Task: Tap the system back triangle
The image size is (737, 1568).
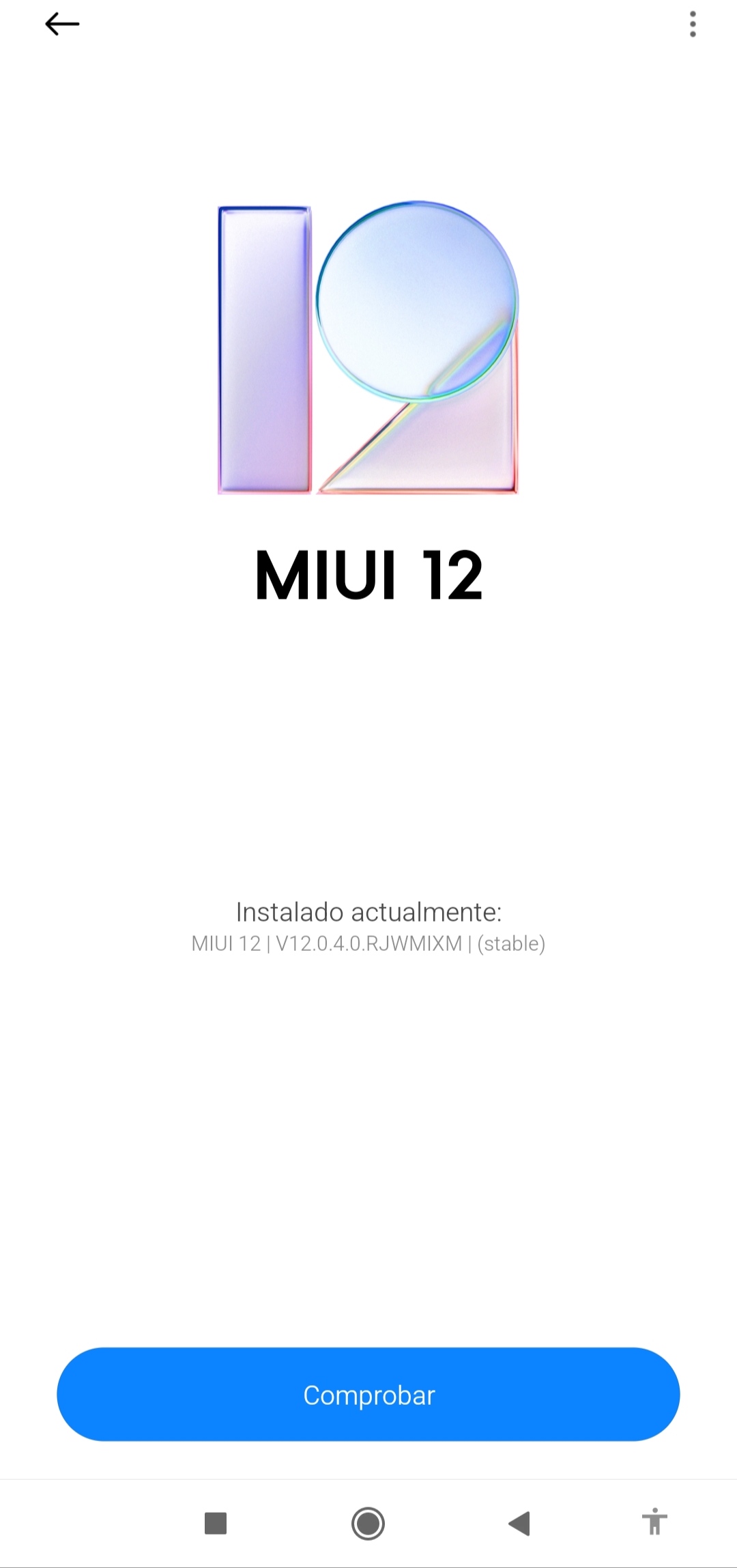Action: (x=520, y=1524)
